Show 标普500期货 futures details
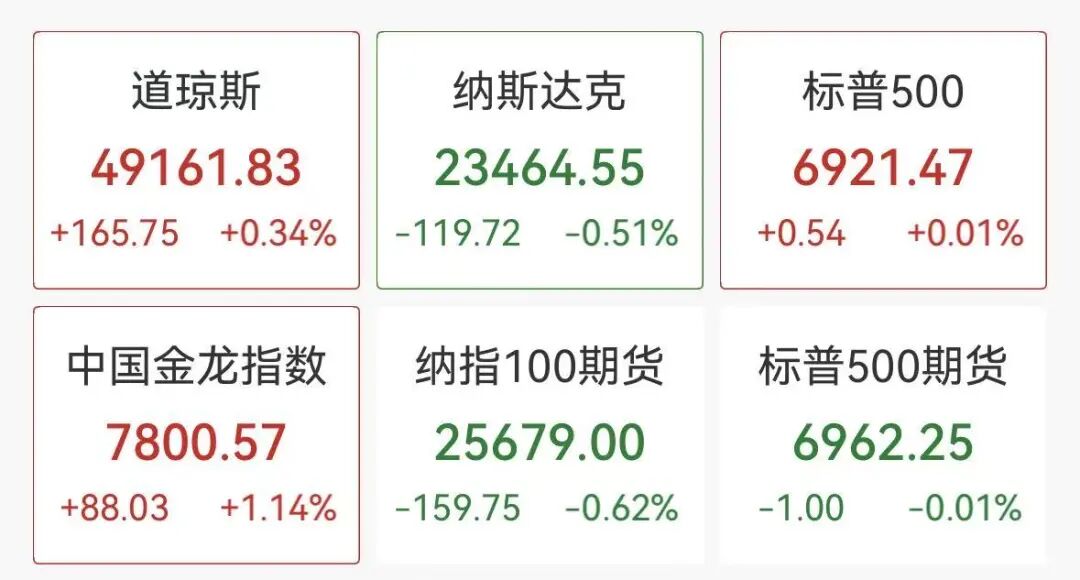1080x580 pixels. [883, 435]
